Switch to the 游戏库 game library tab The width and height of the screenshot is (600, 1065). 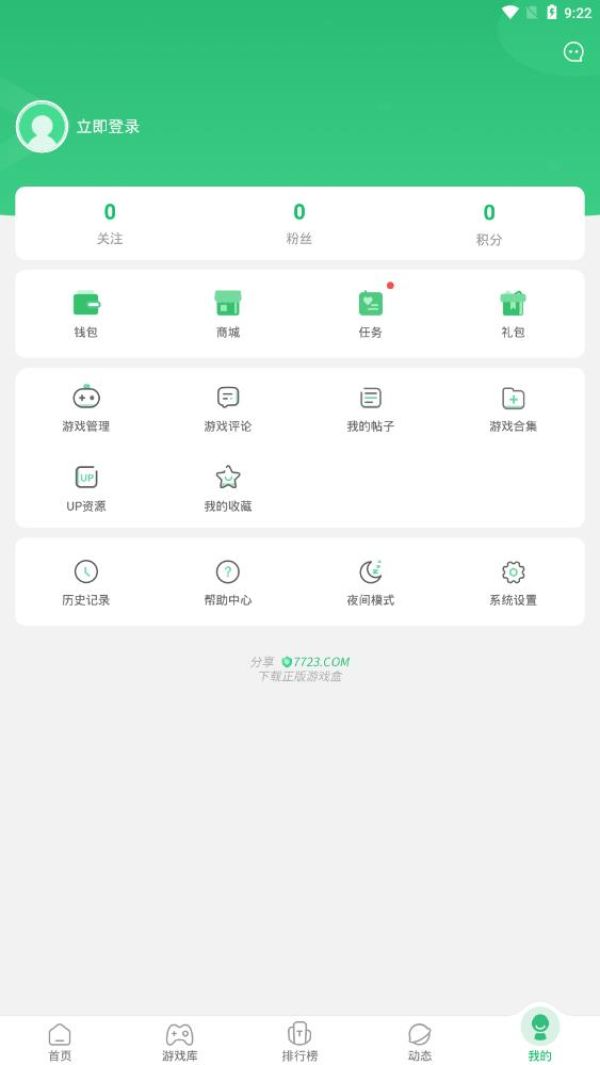(180, 1041)
